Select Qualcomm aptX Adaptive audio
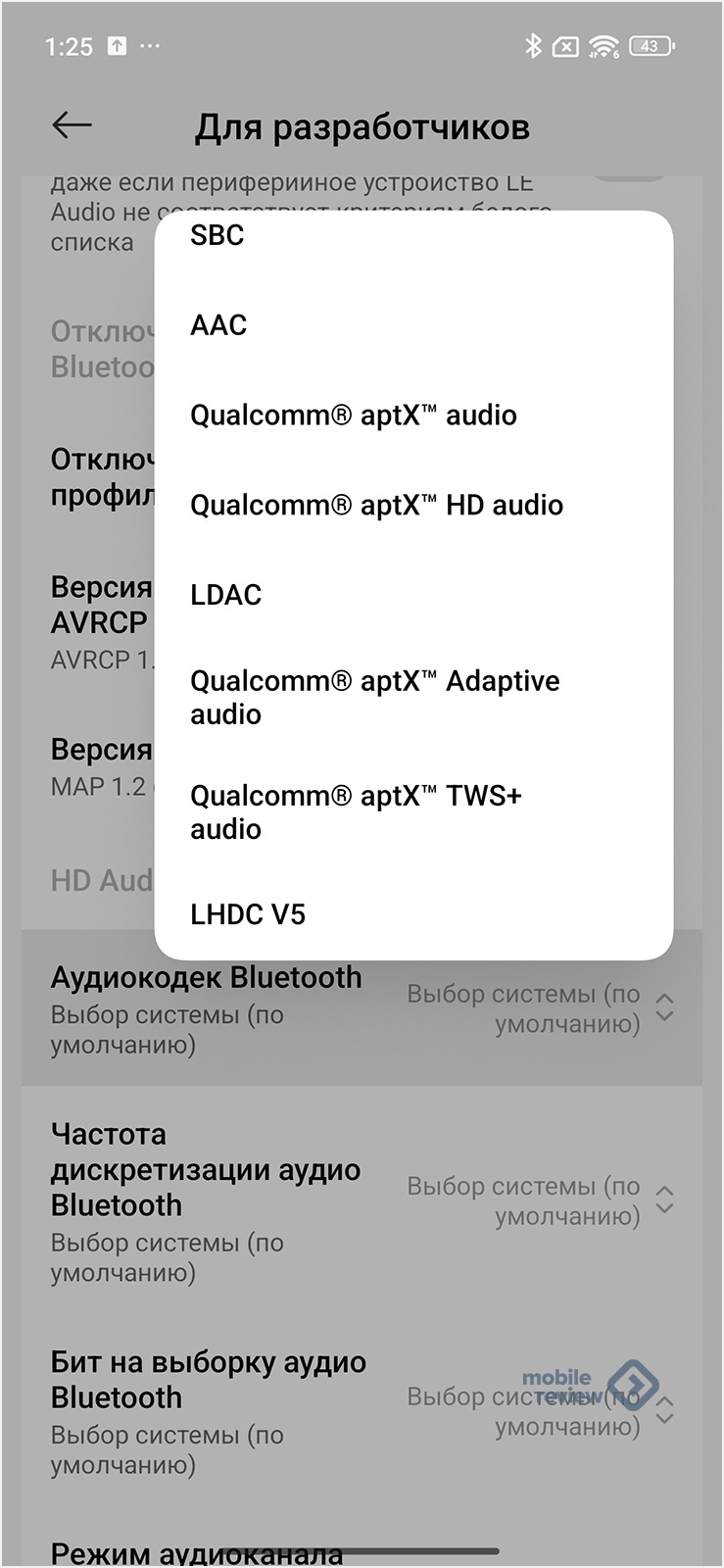The image size is (724, 1568). pos(374,697)
